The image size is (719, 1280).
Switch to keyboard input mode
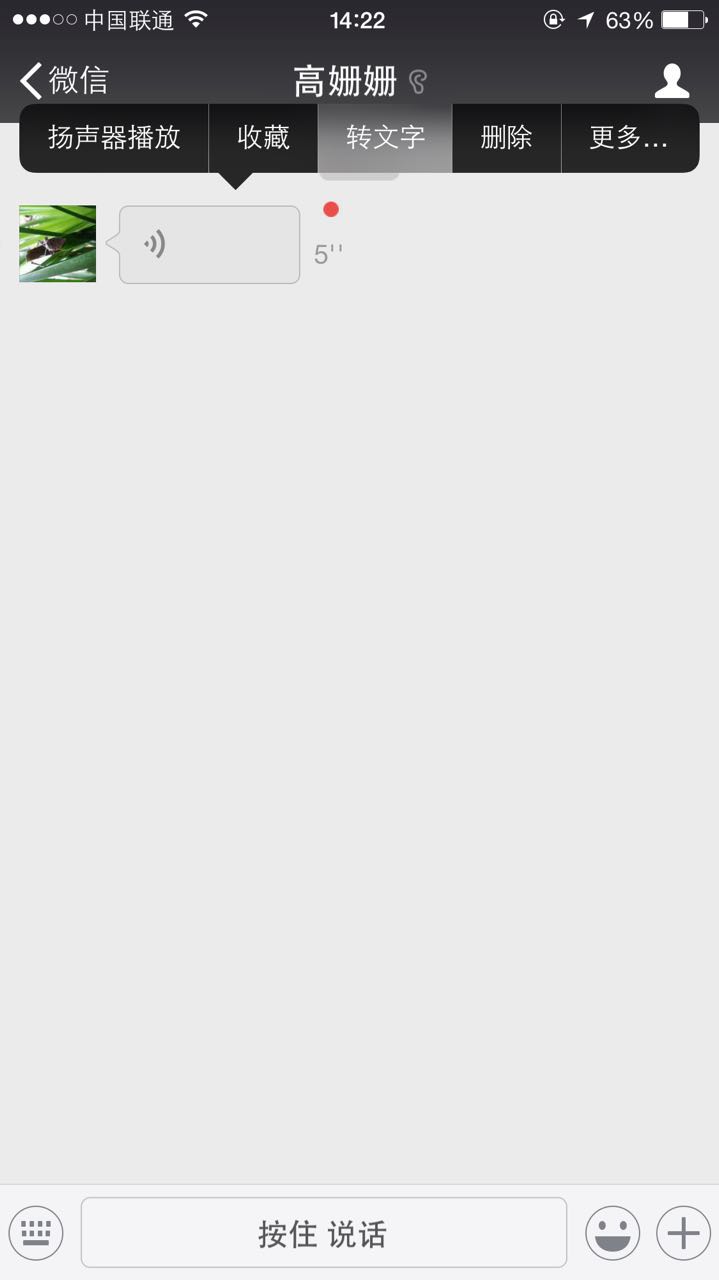click(36, 1233)
